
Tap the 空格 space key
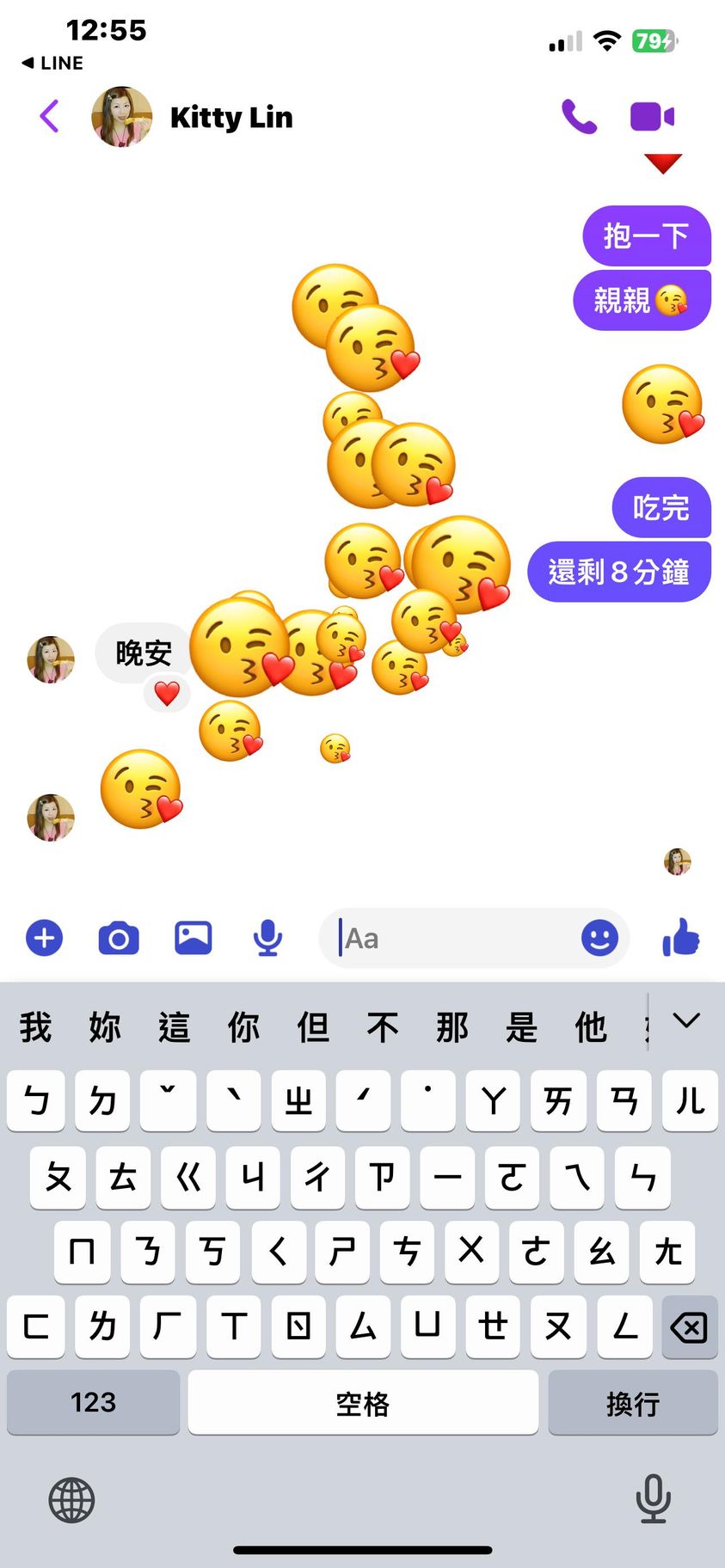pyautogui.click(x=362, y=1402)
